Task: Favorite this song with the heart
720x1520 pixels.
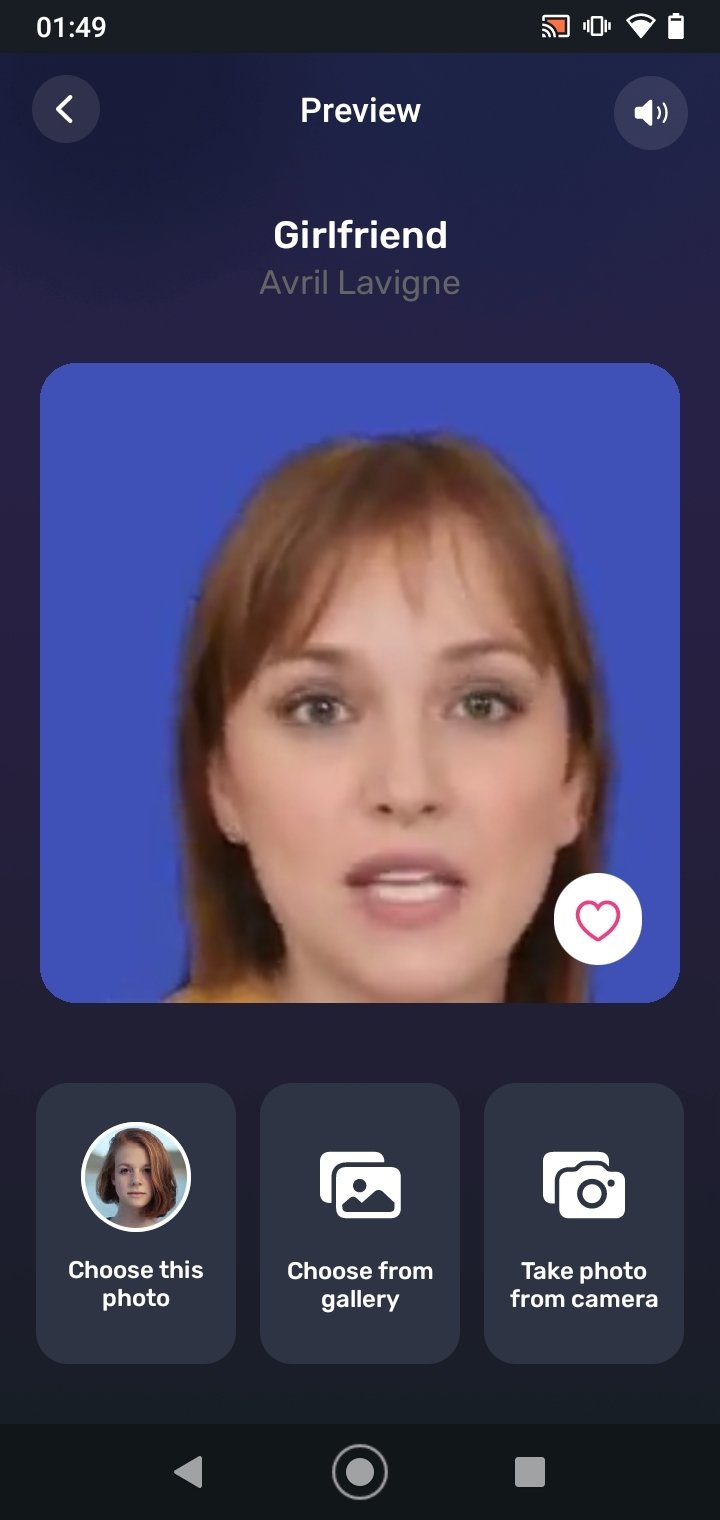Action: click(x=598, y=919)
